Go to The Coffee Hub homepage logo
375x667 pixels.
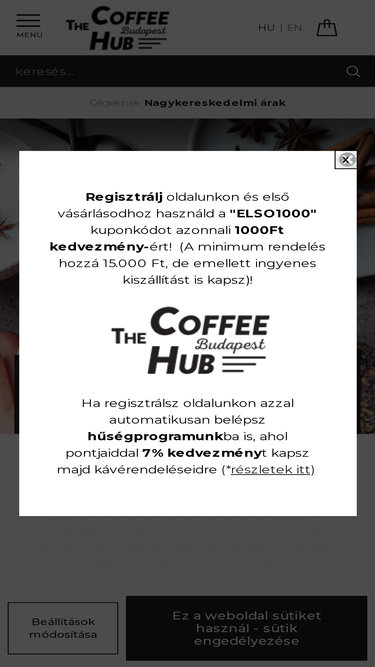(117, 28)
